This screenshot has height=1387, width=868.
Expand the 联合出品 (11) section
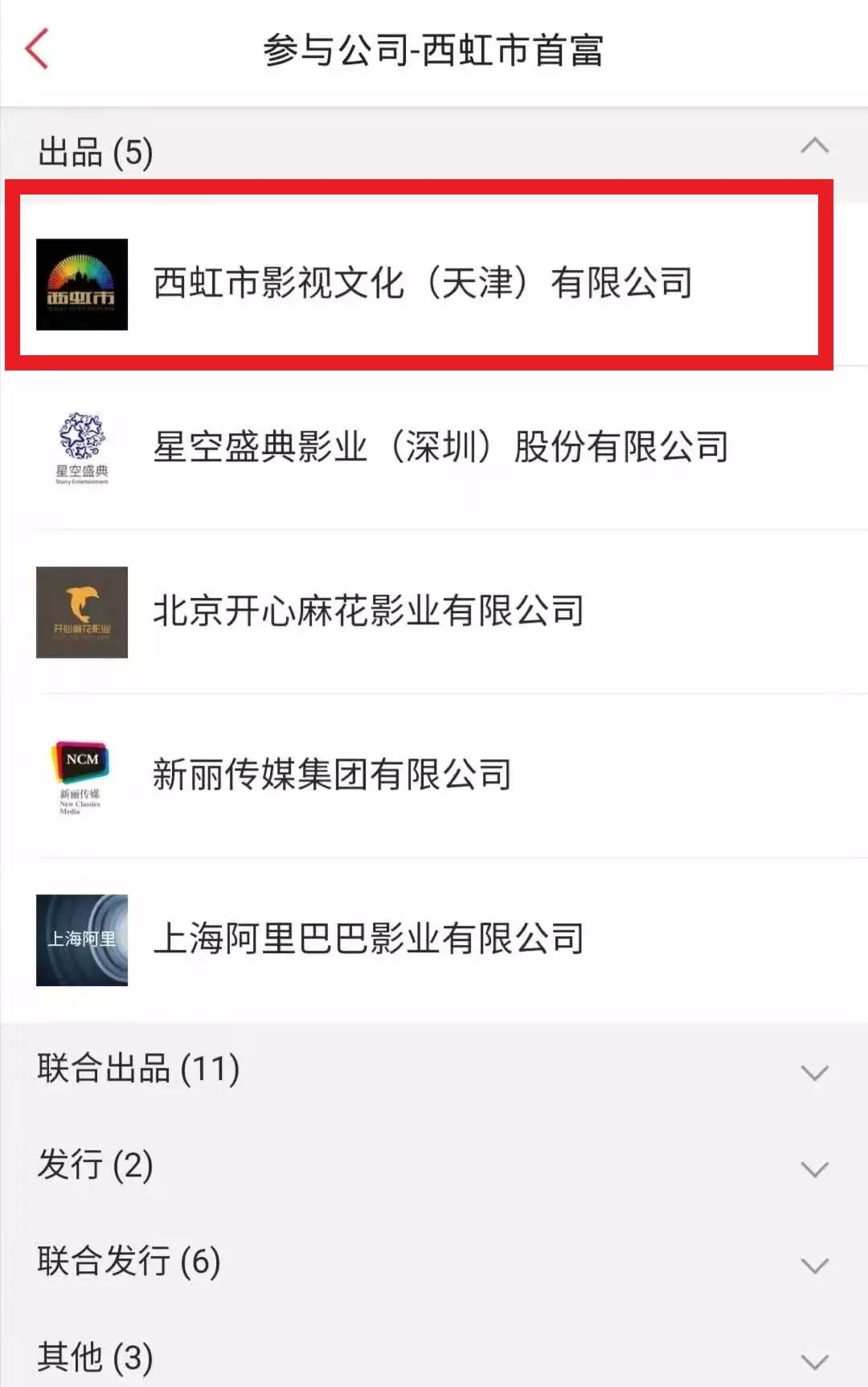(x=813, y=1072)
